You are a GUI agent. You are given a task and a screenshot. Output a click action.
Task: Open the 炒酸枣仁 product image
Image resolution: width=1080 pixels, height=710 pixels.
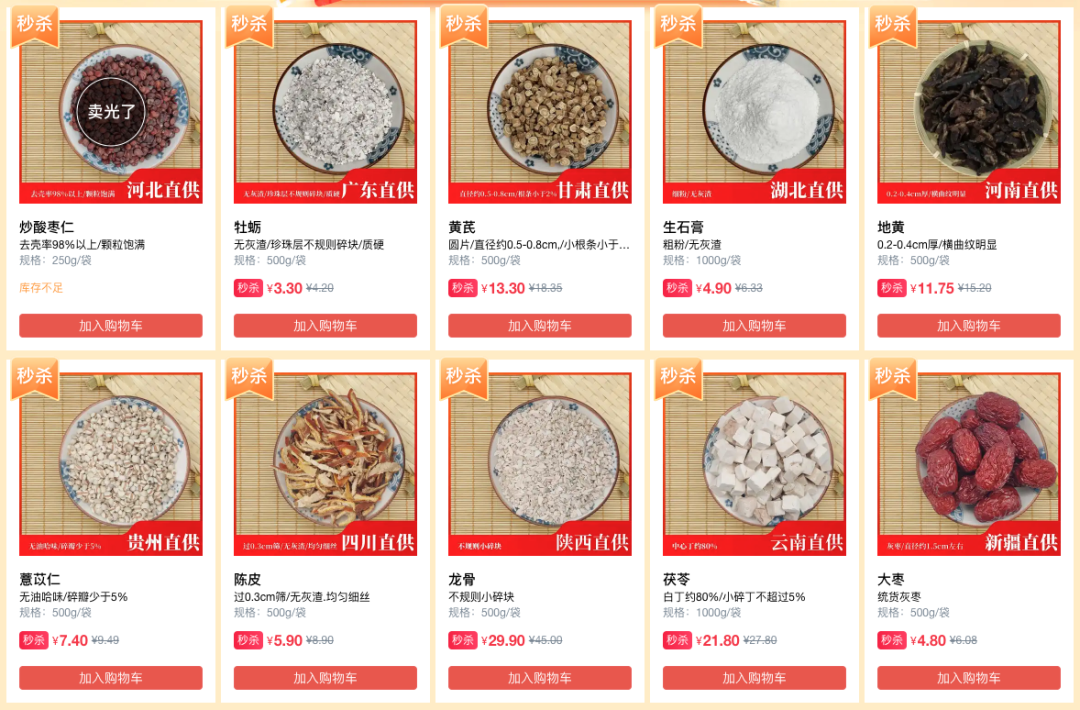pyautogui.click(x=110, y=110)
